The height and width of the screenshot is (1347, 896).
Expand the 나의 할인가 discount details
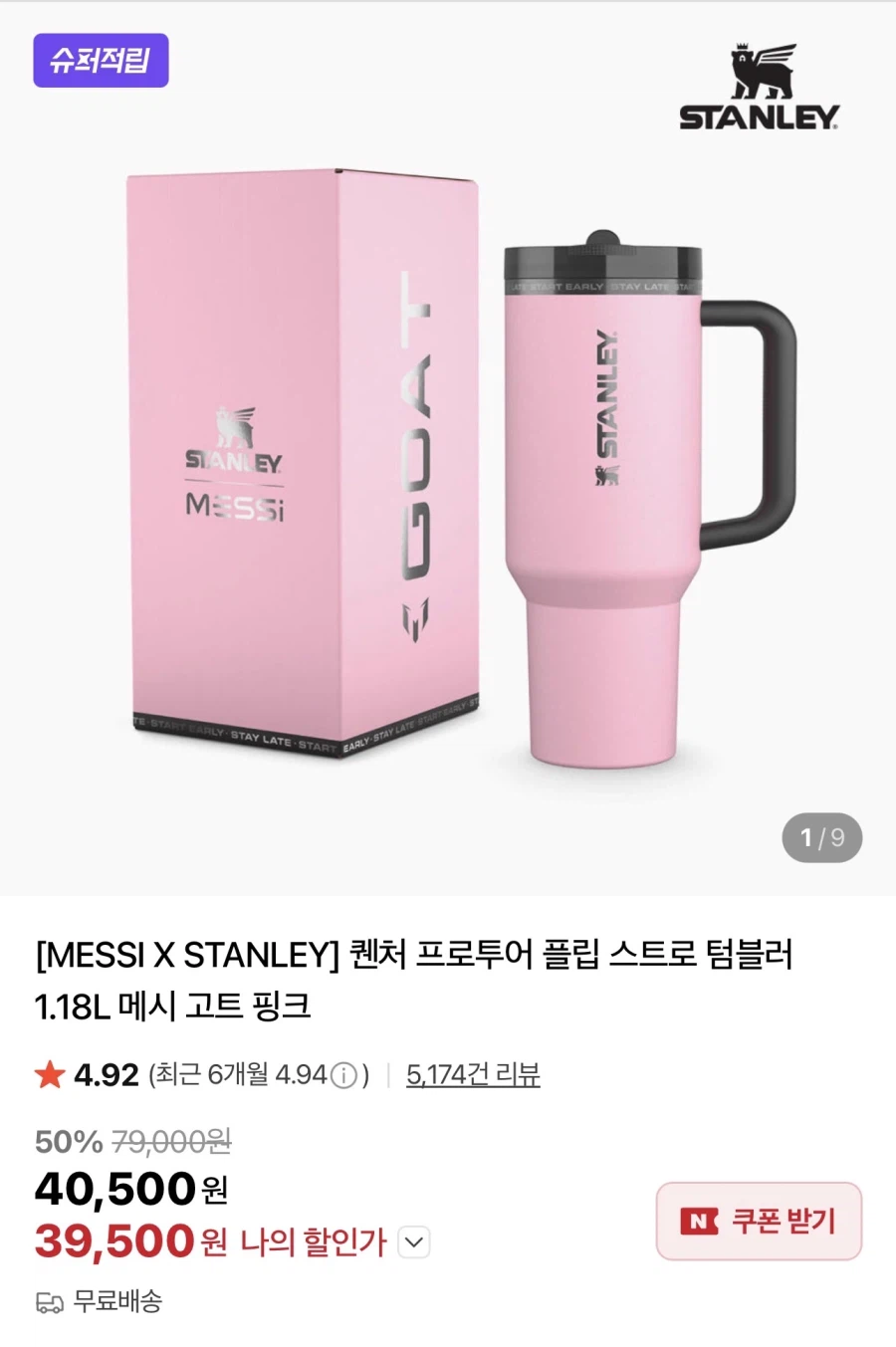pyautogui.click(x=414, y=1242)
